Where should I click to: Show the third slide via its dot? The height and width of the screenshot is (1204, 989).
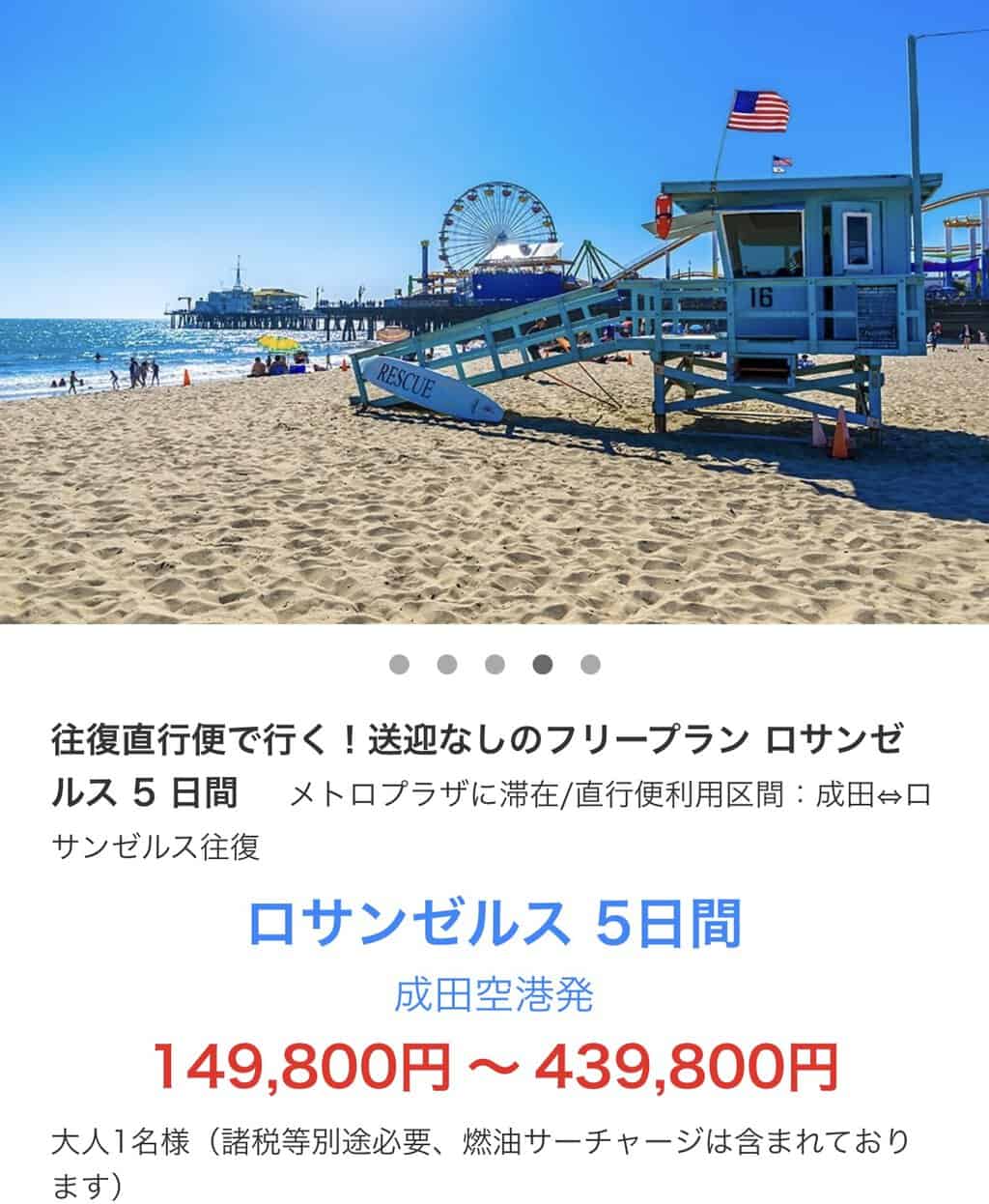[495, 665]
